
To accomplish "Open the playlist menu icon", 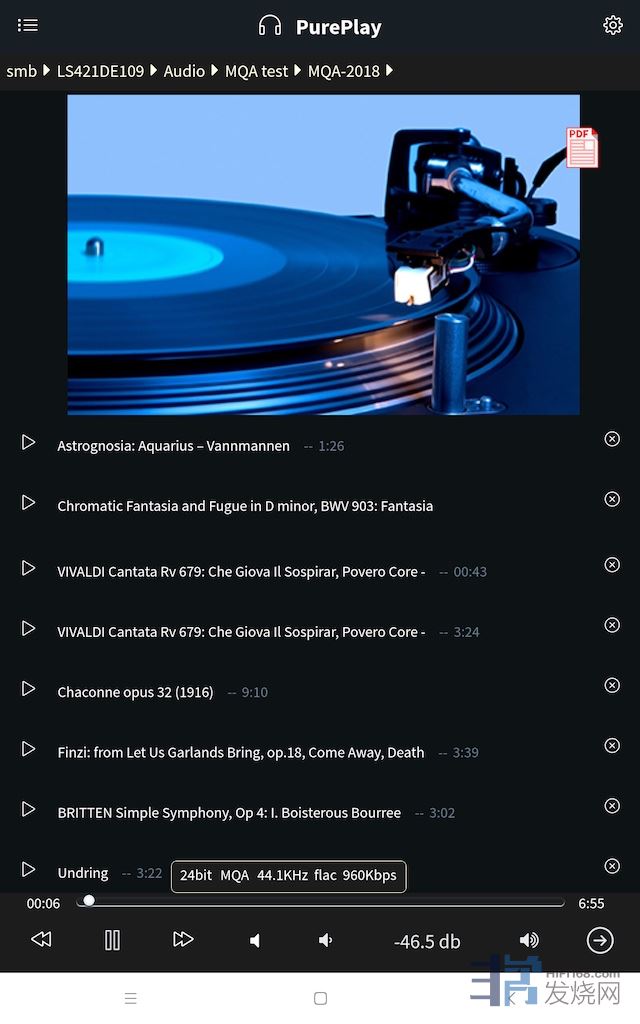I will tap(28, 26).
